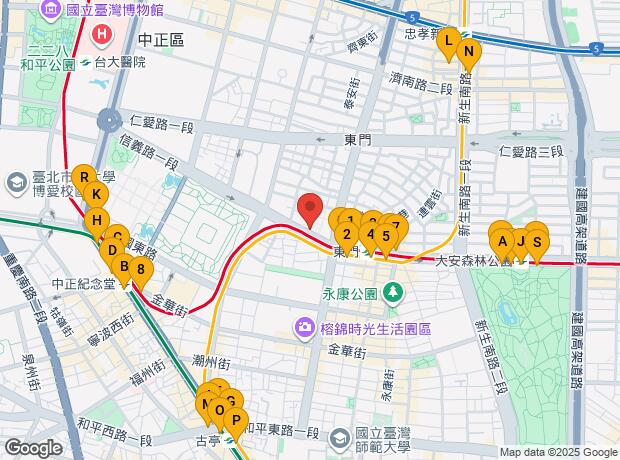Image resolution: width=620 pixels, height=460 pixels.
Task: Open orange marker L
Action: coord(448,44)
